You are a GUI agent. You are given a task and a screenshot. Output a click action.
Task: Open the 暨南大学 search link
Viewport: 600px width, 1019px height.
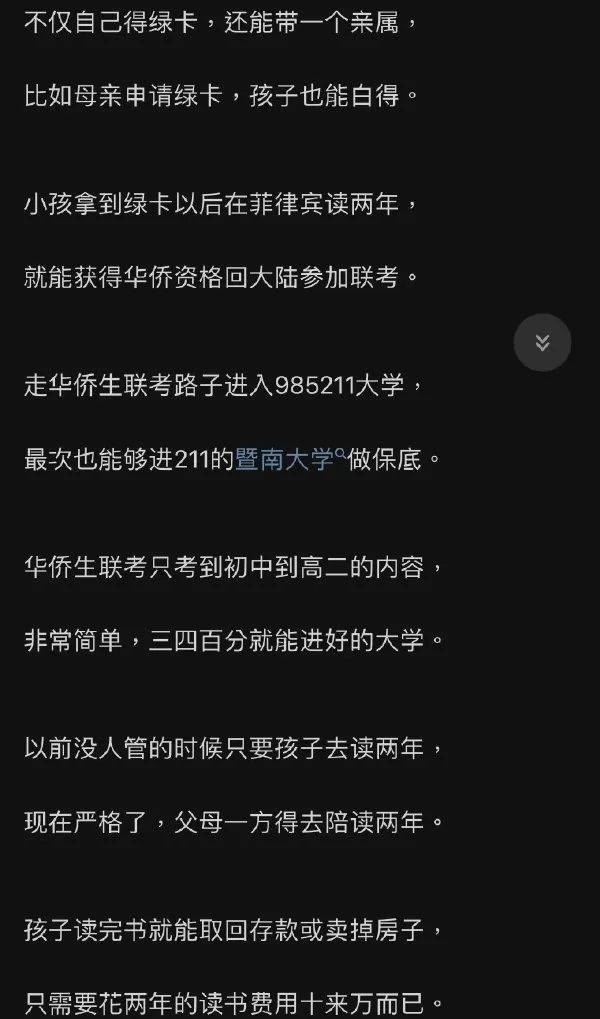point(289,460)
